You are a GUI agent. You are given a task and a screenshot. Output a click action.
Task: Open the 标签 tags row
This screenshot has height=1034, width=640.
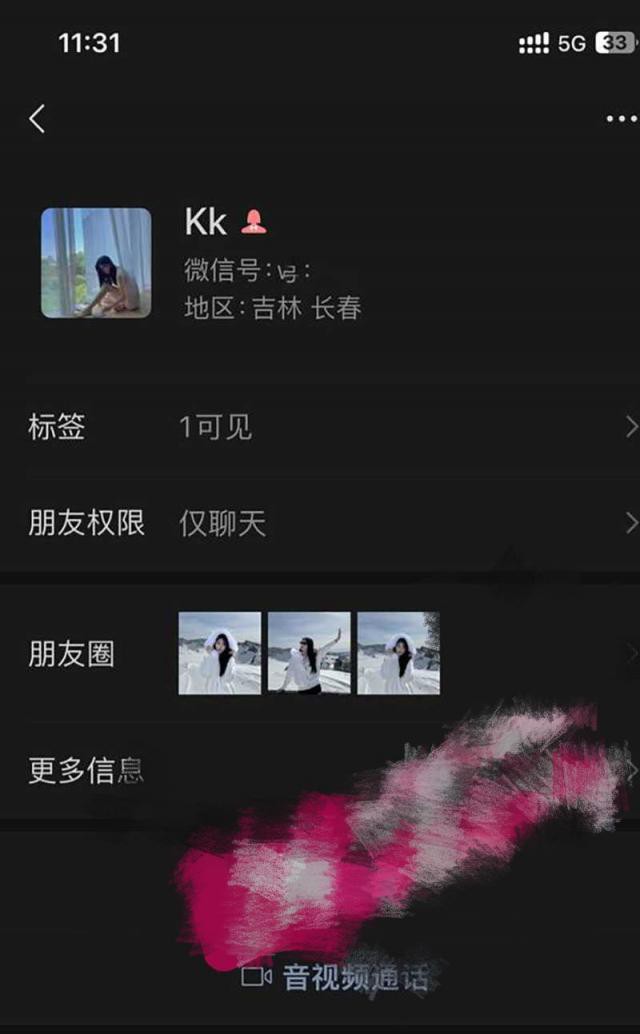pyautogui.click(x=320, y=428)
